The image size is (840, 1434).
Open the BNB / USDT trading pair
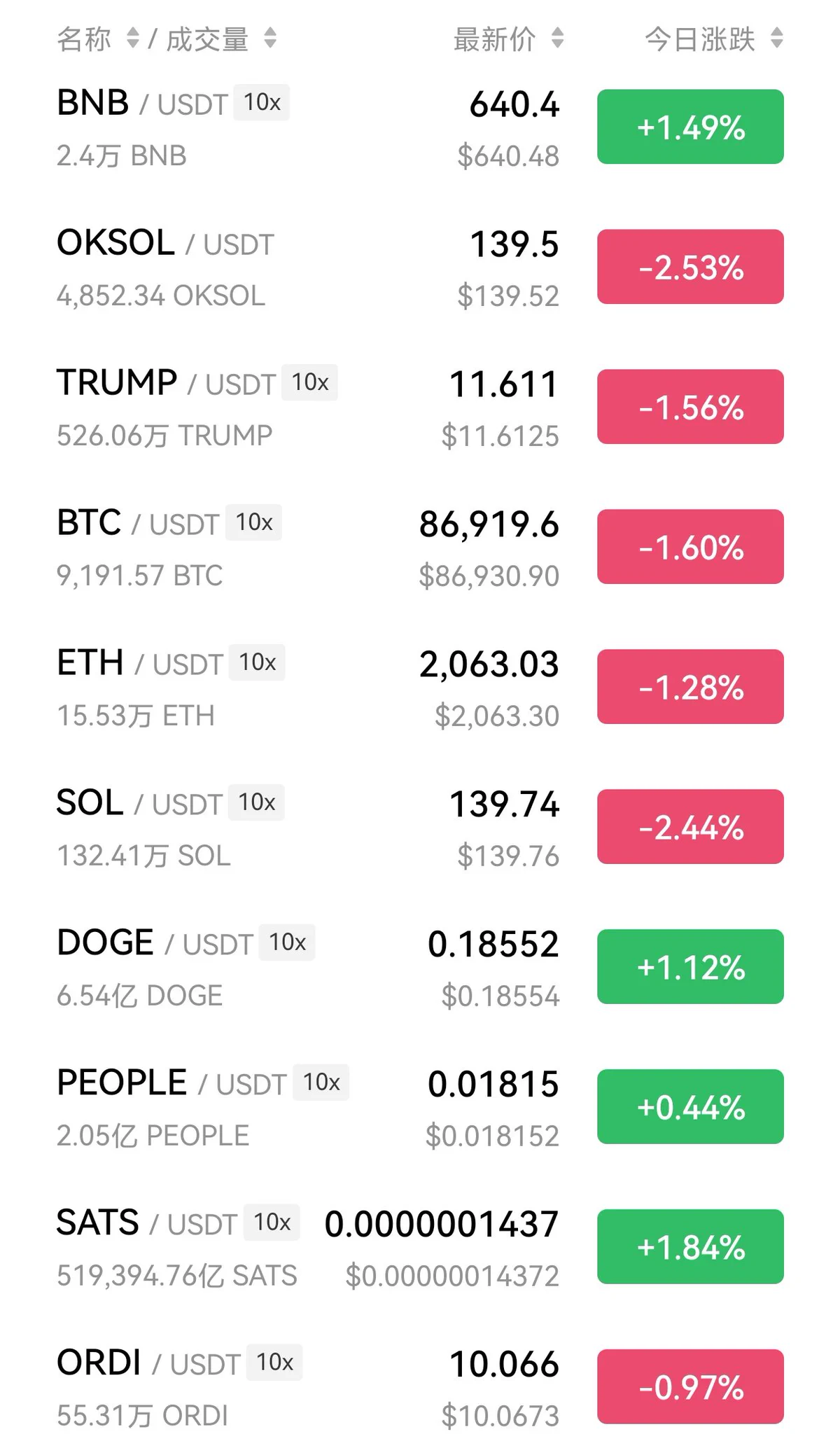(x=420, y=127)
